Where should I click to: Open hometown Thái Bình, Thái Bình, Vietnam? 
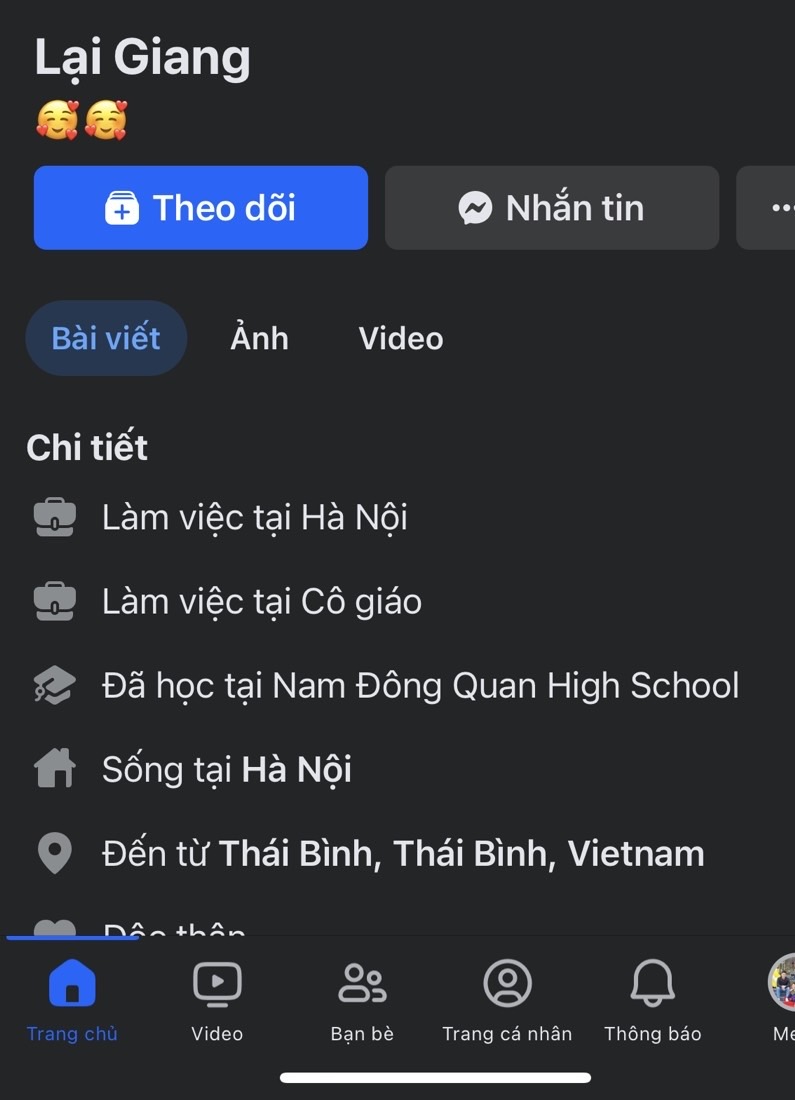tap(461, 853)
